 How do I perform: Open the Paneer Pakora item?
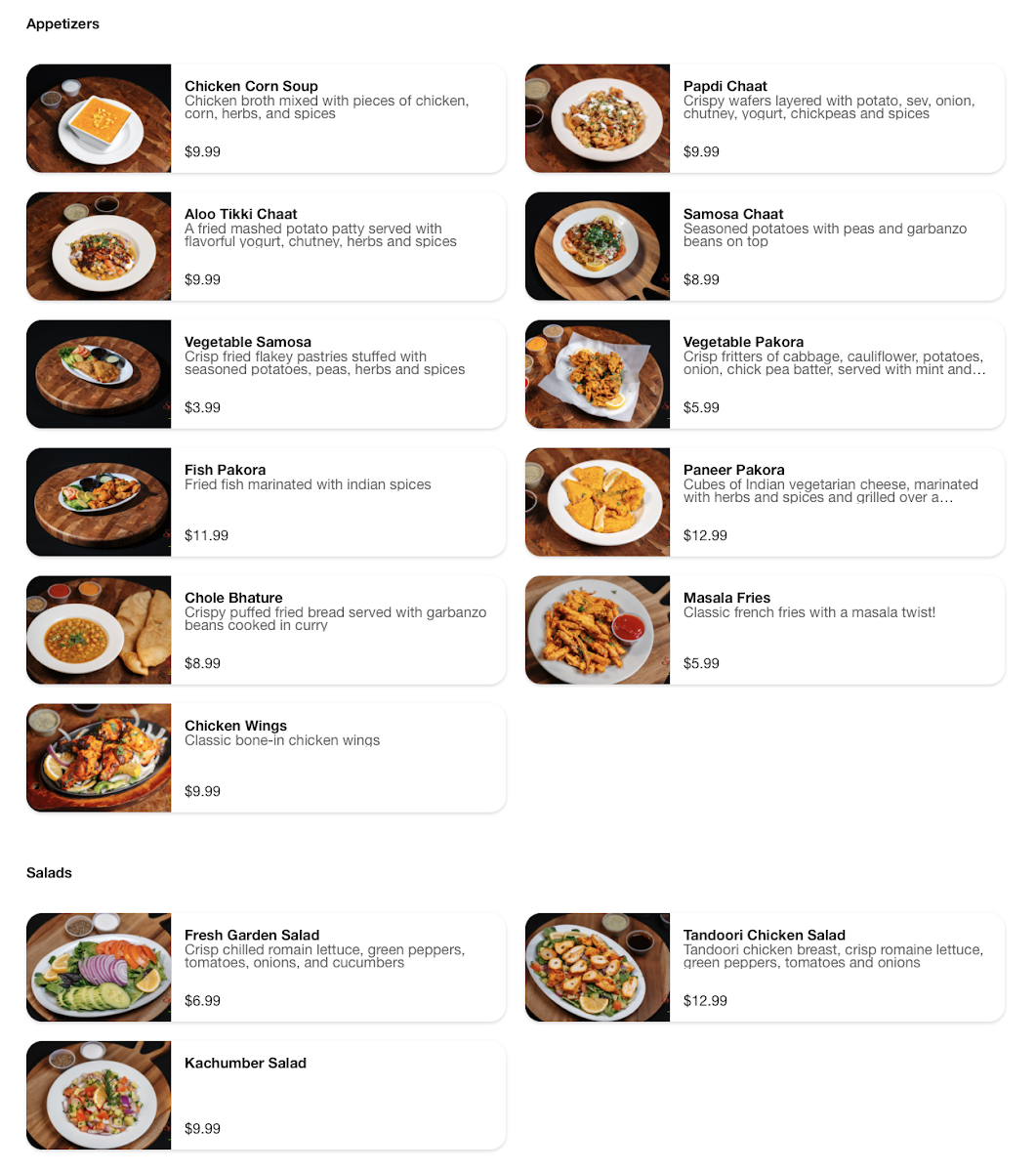tap(765, 502)
